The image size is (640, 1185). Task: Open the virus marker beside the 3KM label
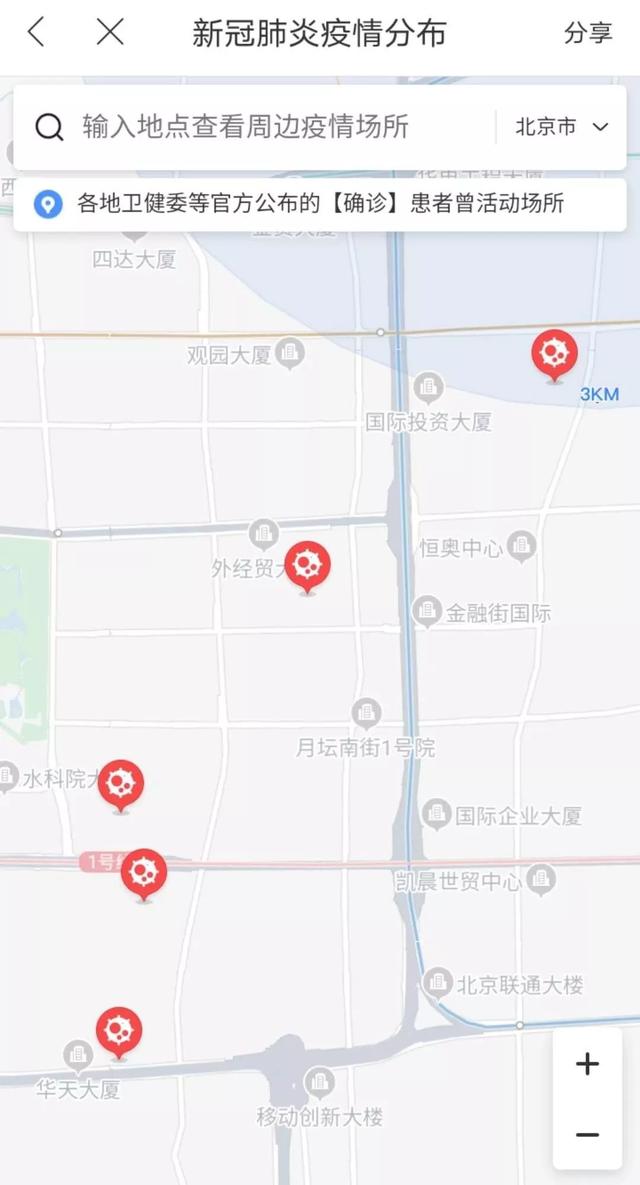[x=554, y=354]
